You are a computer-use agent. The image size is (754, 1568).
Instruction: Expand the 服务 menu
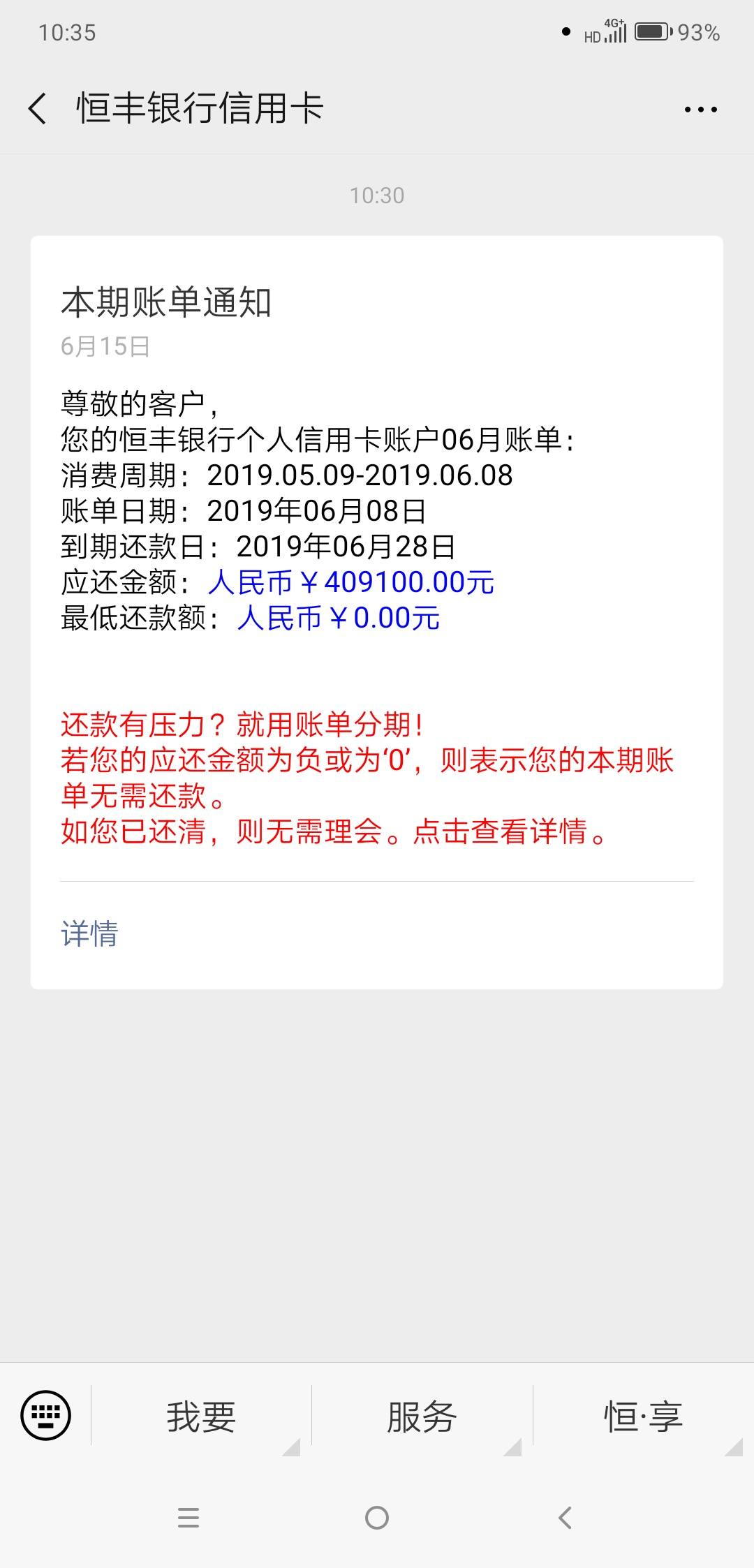point(422,1417)
